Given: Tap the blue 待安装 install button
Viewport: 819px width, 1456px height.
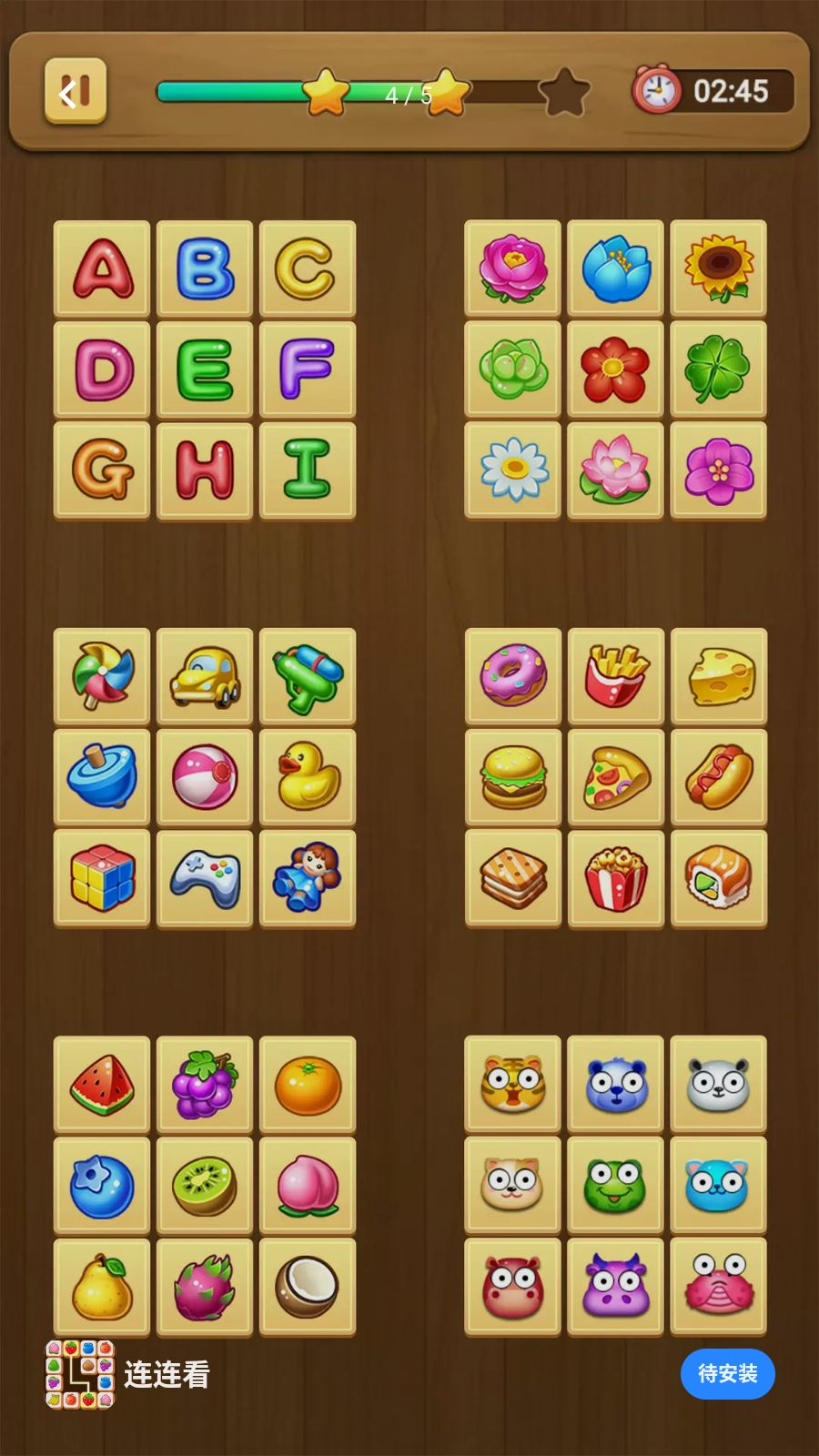Looking at the screenshot, I should (727, 1373).
